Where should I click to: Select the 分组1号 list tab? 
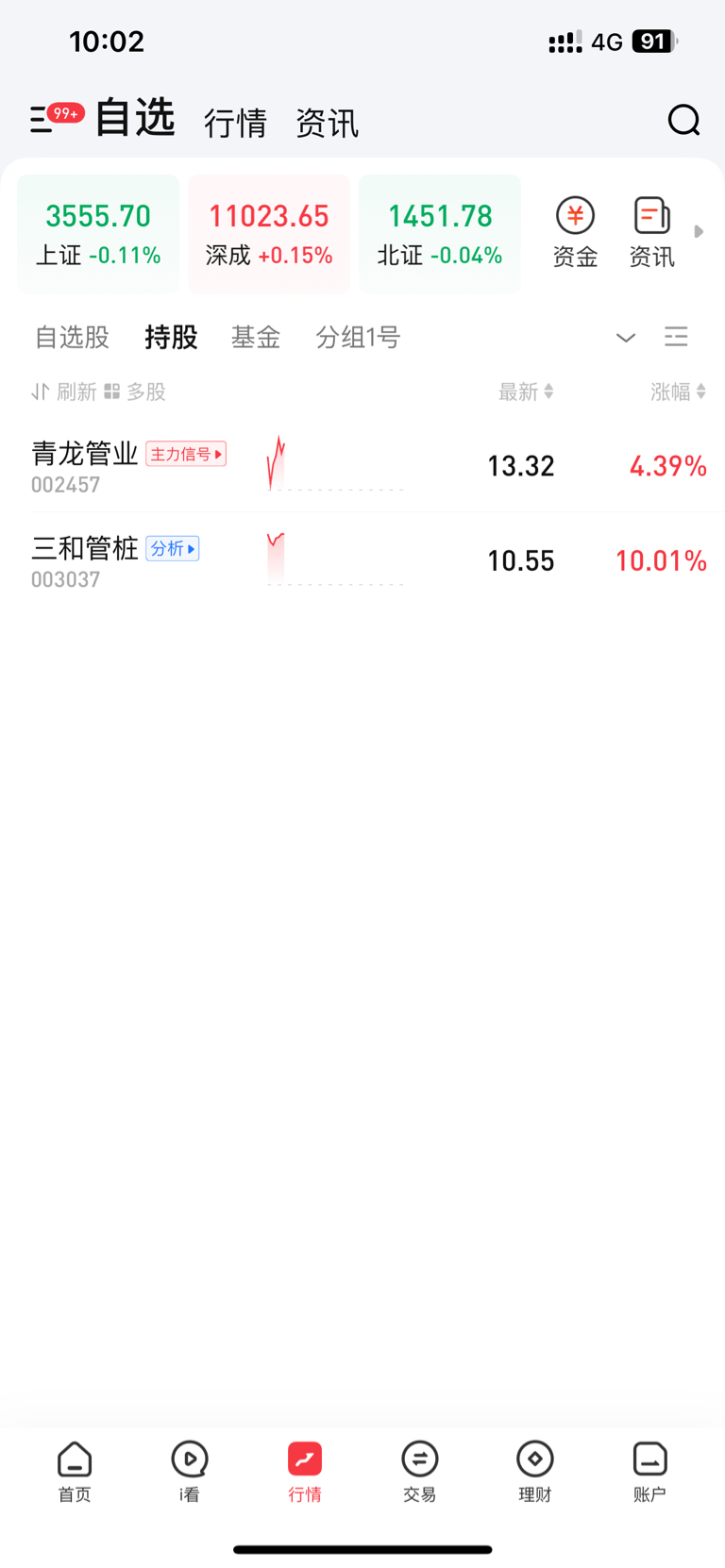click(358, 337)
